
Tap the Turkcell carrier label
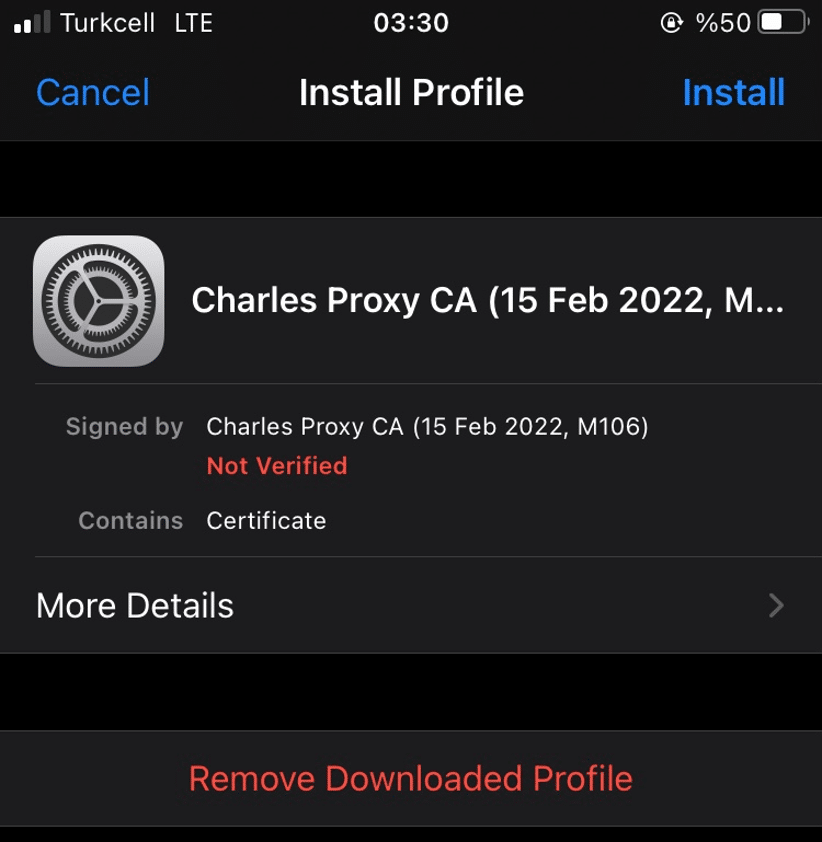[x=107, y=22]
